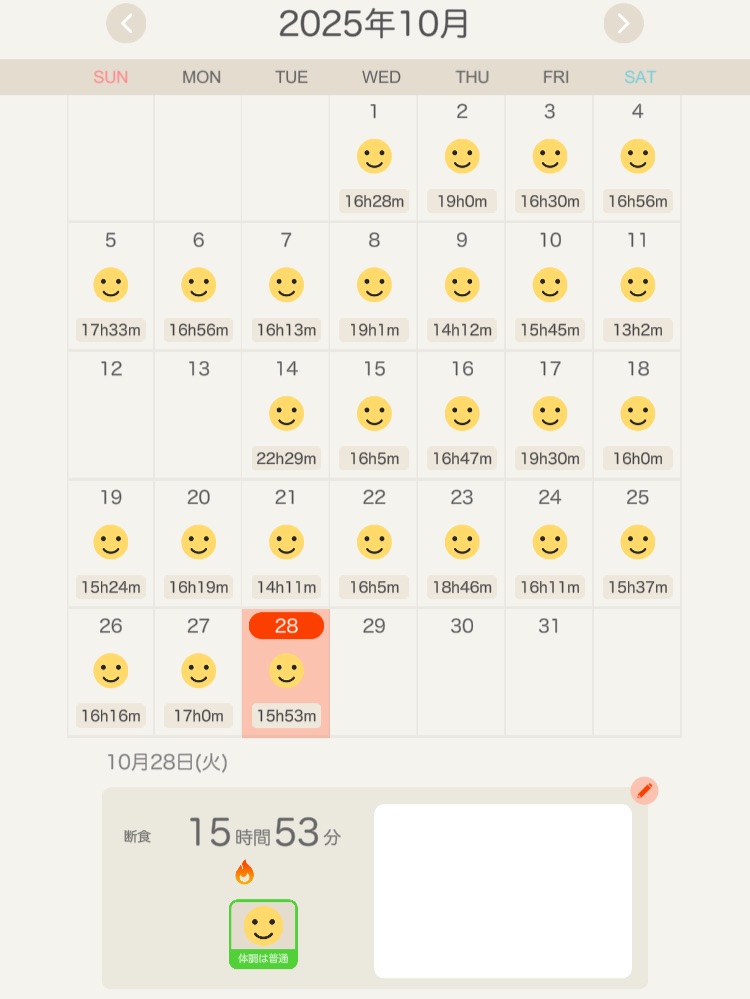
Task: Select the highlighted October 28 cell
Action: 286,672
